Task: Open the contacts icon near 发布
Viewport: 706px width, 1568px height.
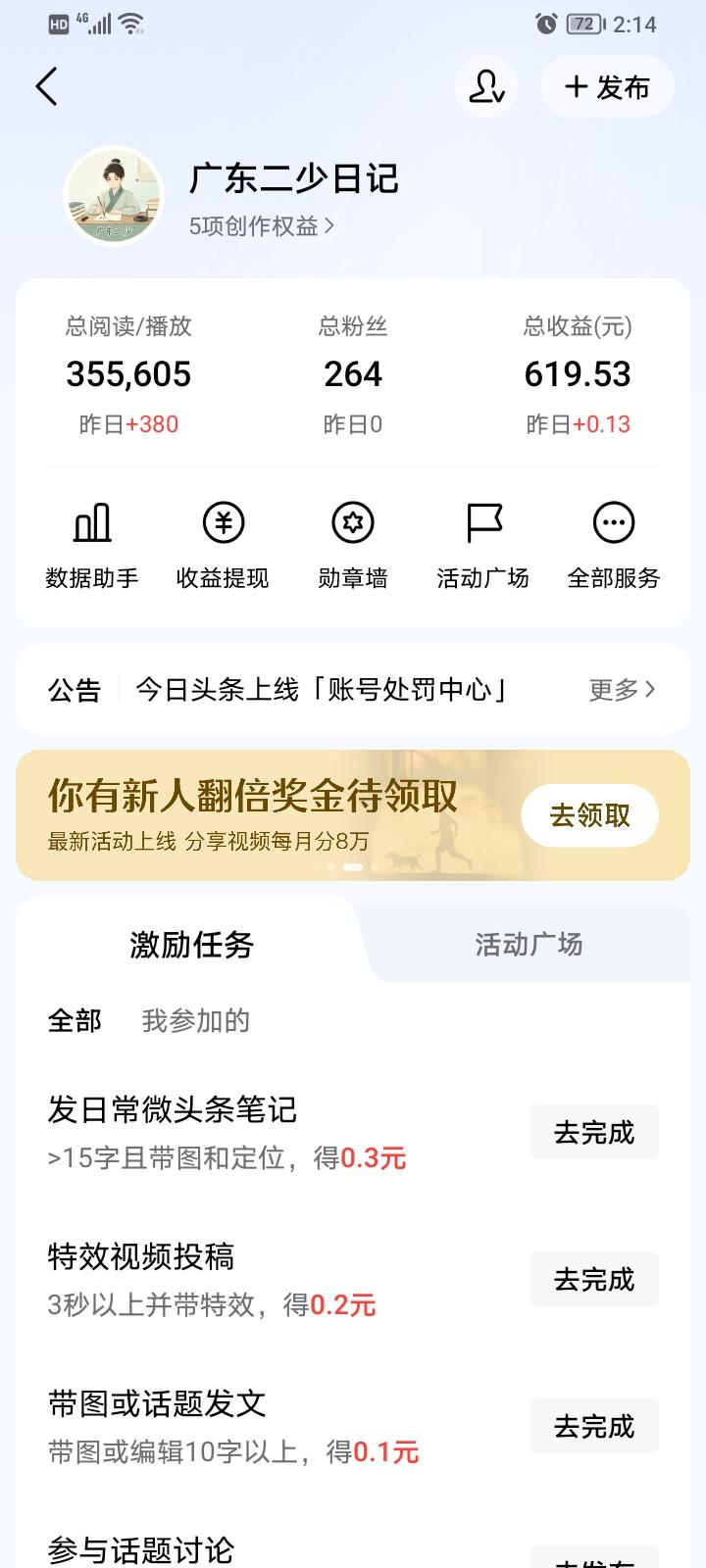Action: coord(486,86)
